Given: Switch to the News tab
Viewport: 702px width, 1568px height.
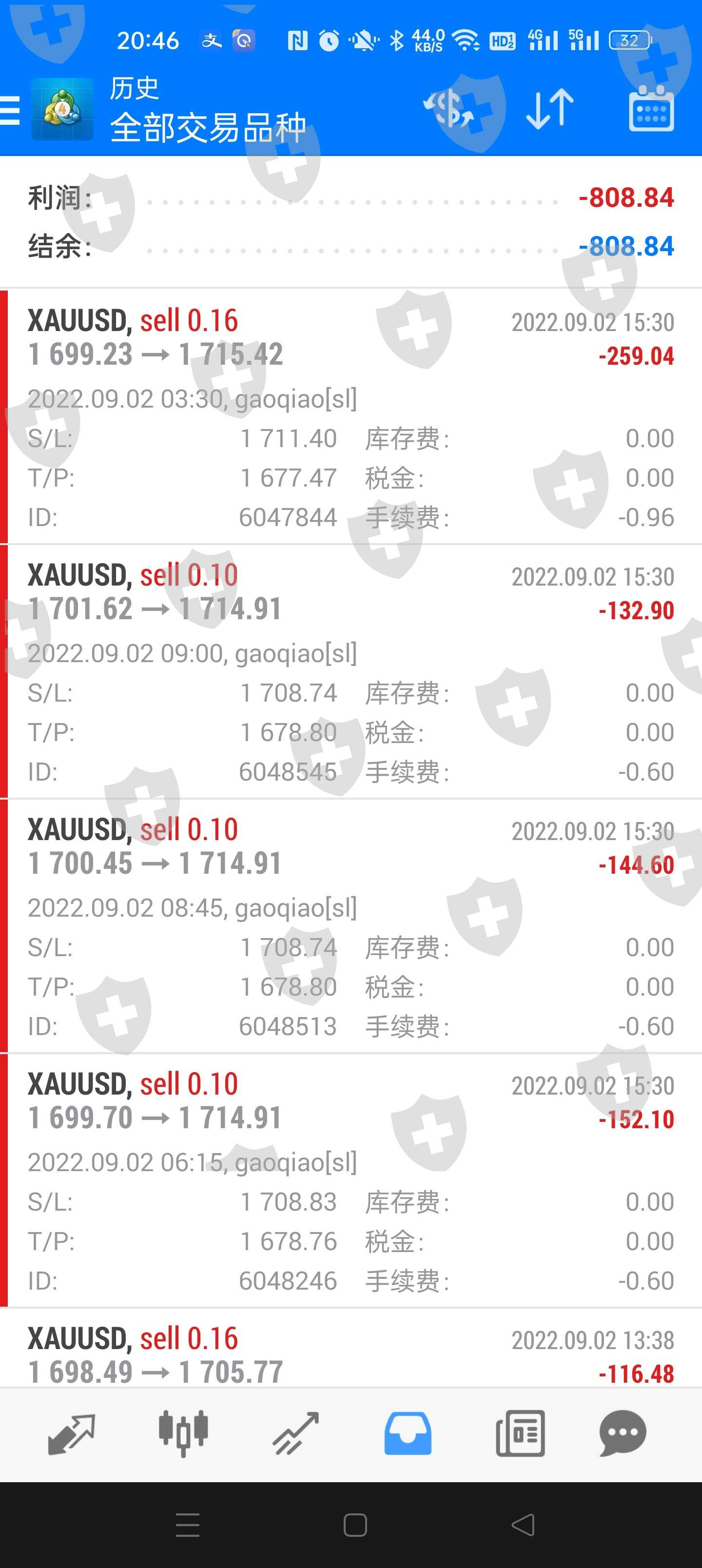Looking at the screenshot, I should point(520,1434).
